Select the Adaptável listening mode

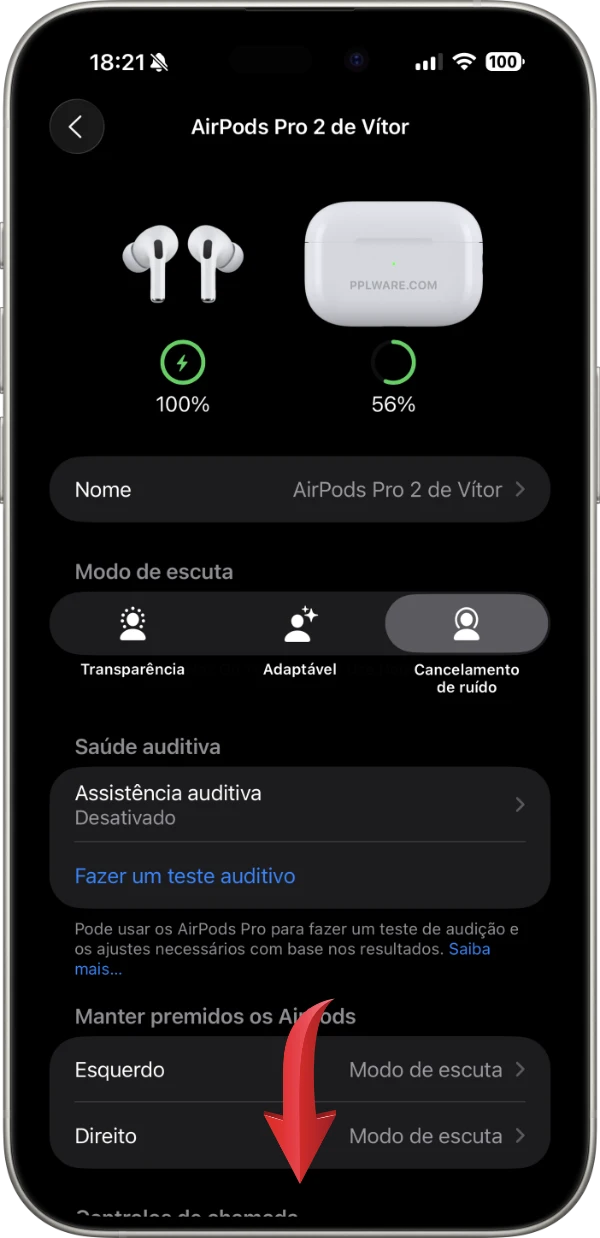[x=300, y=625]
